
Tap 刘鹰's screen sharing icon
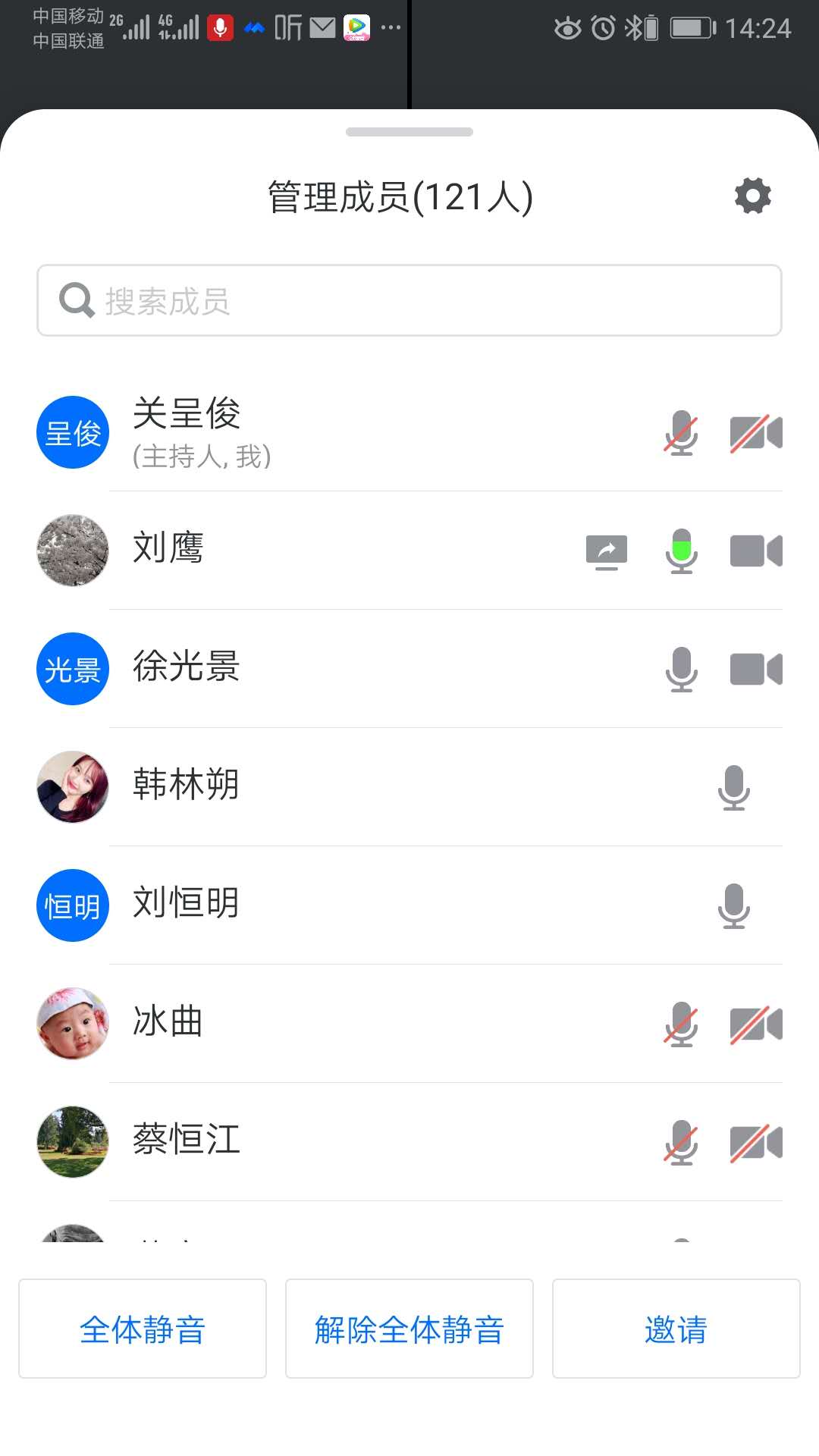click(607, 552)
